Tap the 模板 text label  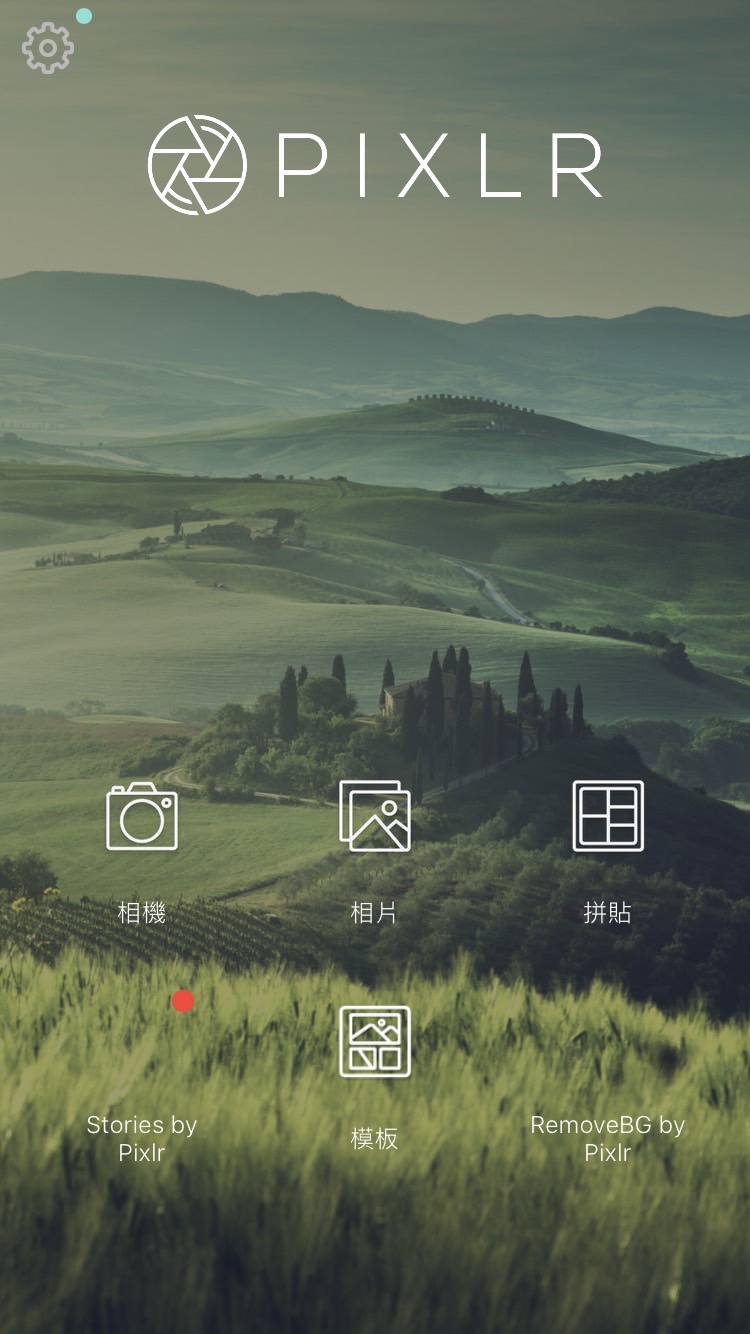tap(375, 1139)
